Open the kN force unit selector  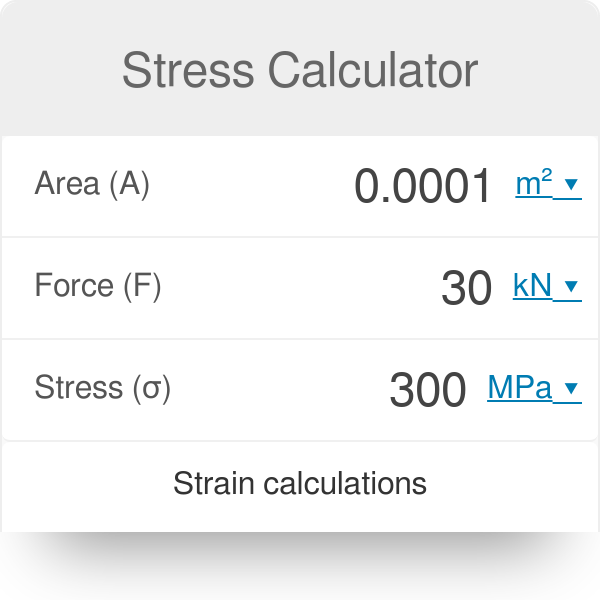[546, 287]
